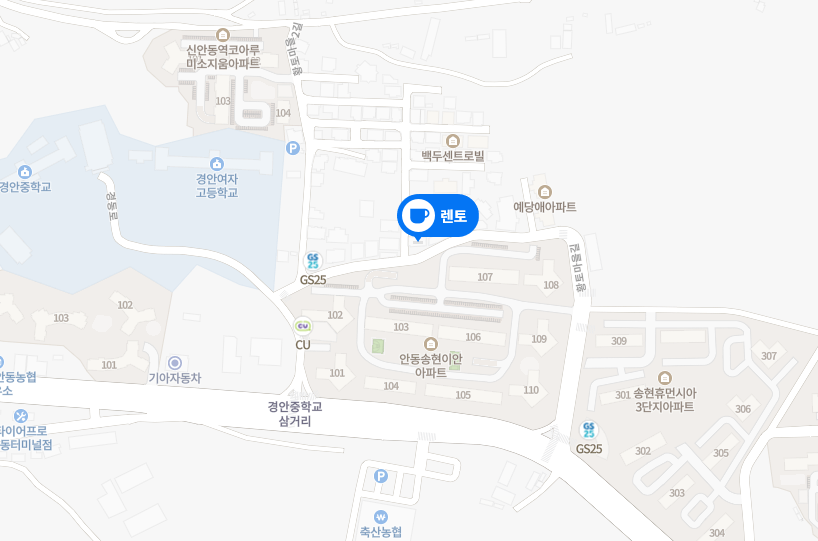
Task: Tap the 백두센트로빌 building marker
Action: [x=452, y=140]
